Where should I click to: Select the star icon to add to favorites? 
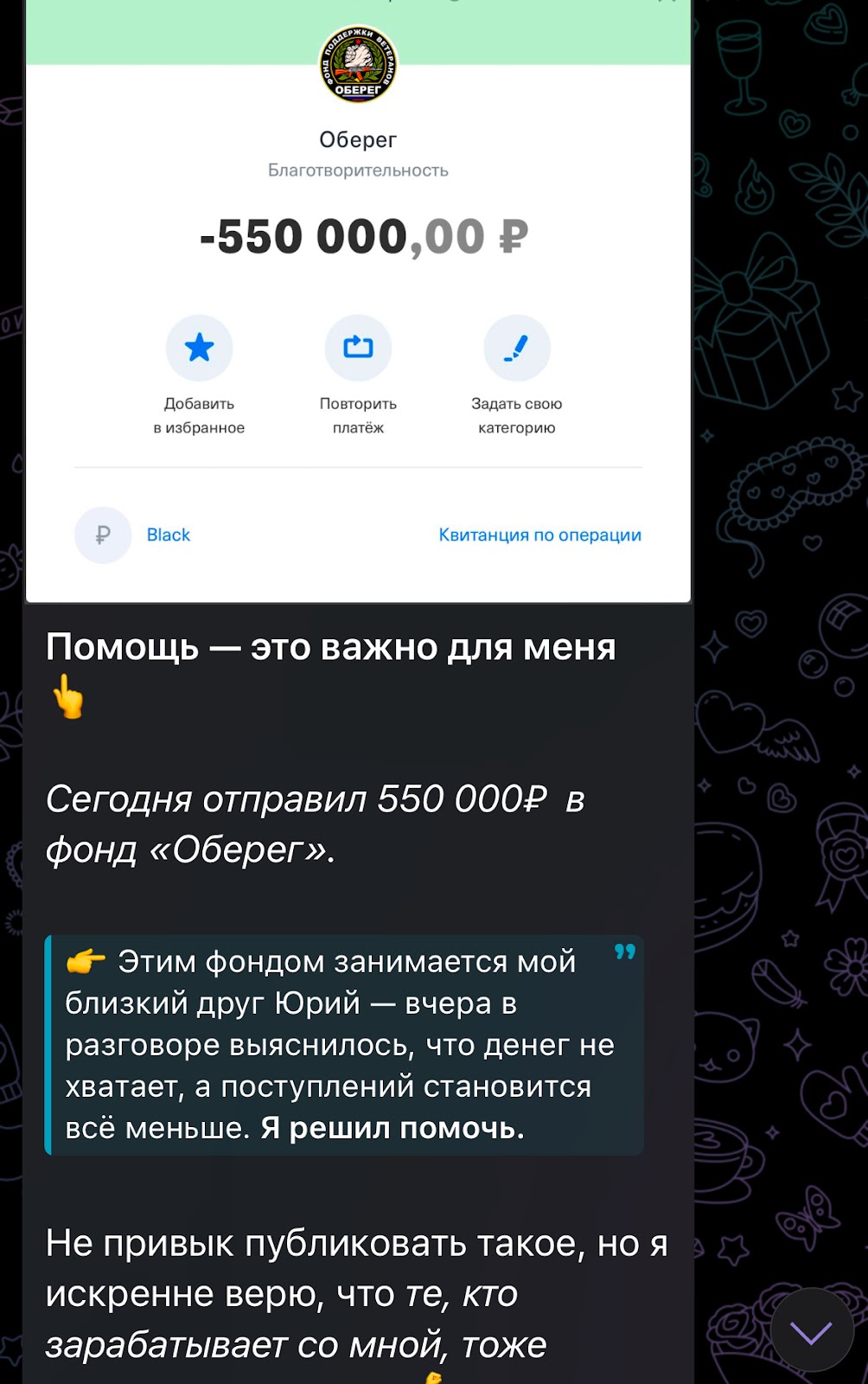coord(199,347)
